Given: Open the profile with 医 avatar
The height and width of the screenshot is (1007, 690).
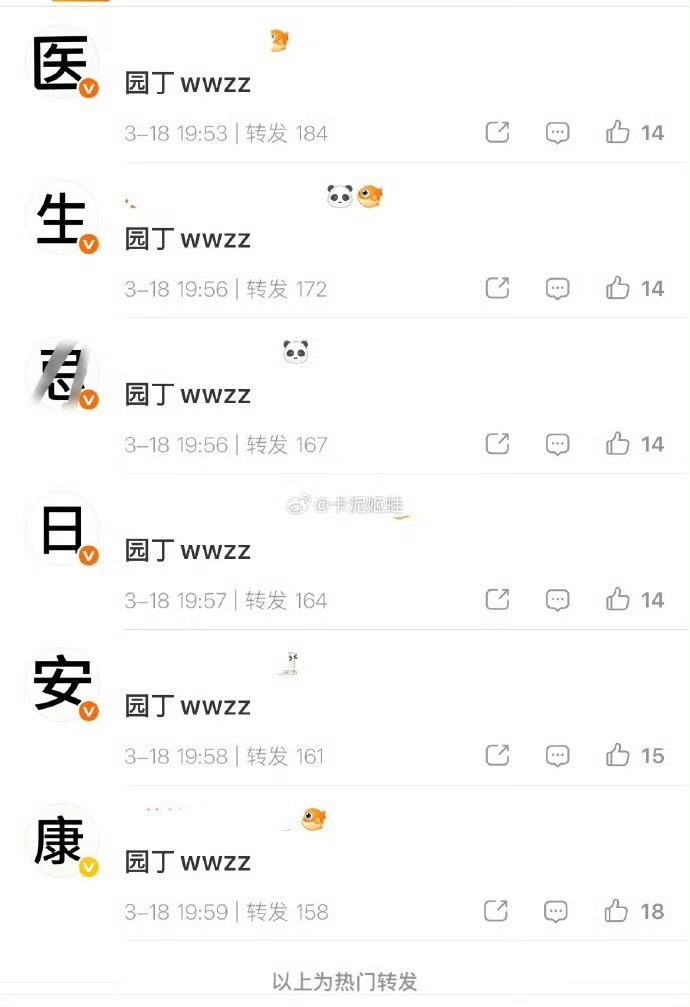Looking at the screenshot, I should pos(62,62).
